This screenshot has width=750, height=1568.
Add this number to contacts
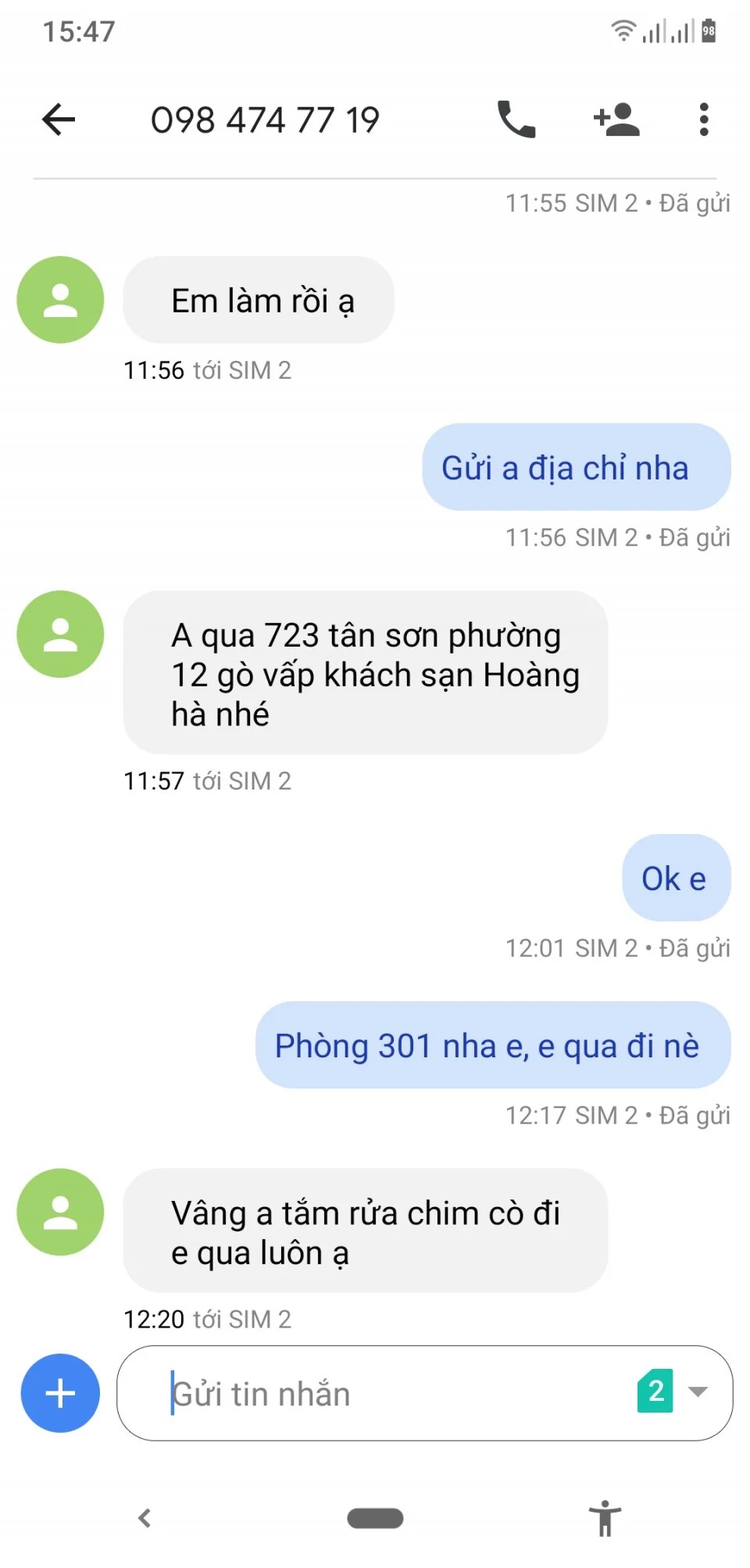coord(616,120)
